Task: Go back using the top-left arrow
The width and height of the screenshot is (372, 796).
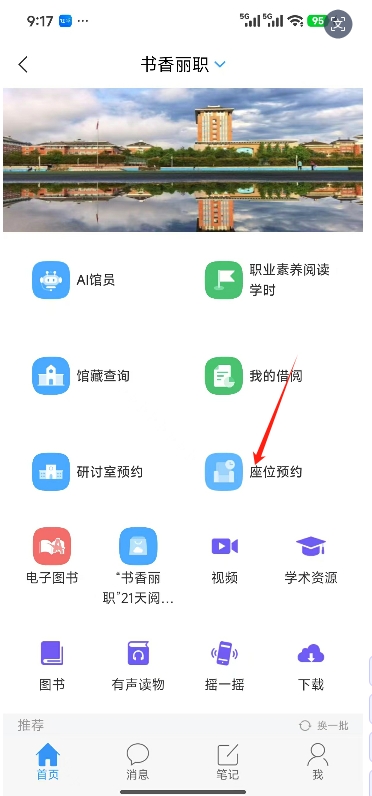Action: coord(23,64)
